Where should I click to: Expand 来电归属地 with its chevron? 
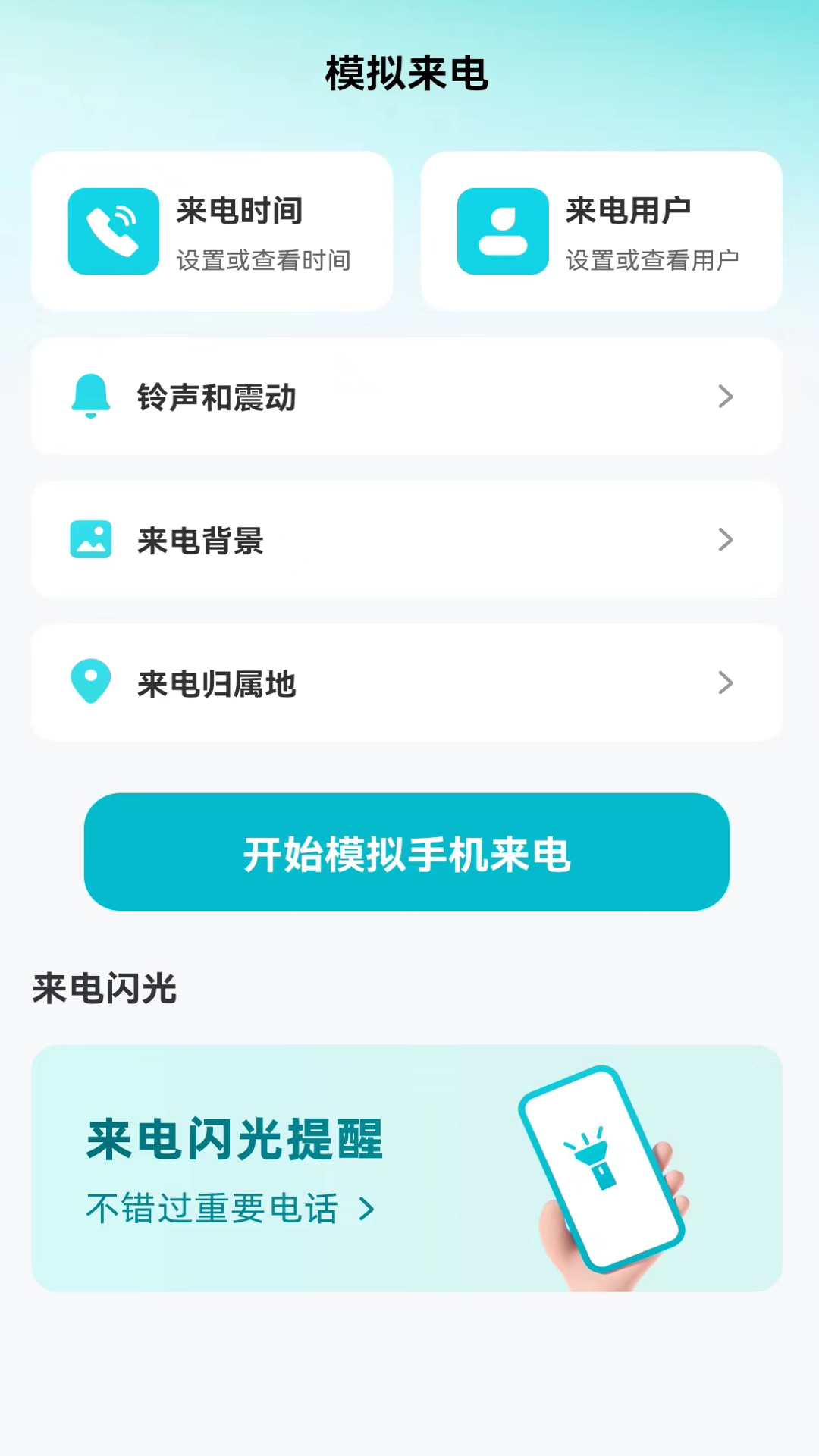(726, 682)
